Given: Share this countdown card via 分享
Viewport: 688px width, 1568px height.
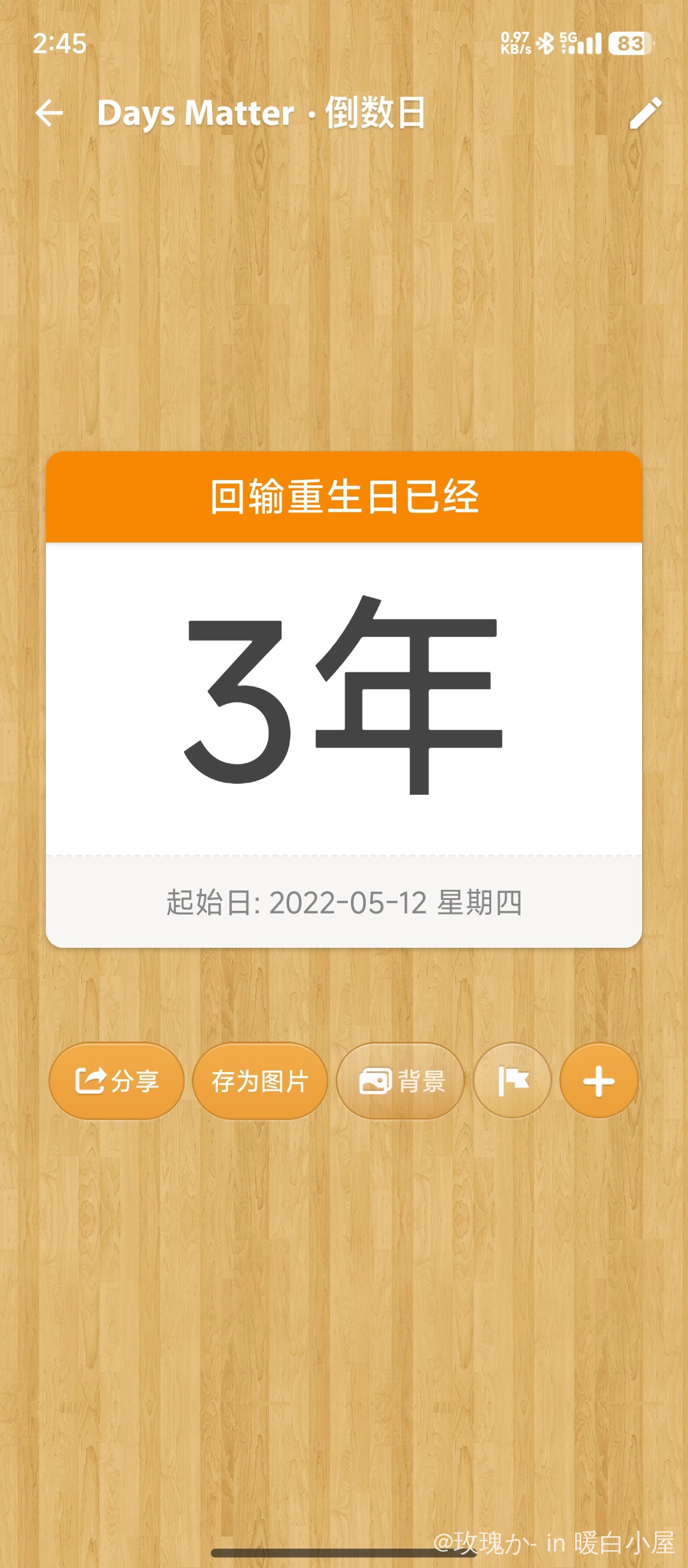Looking at the screenshot, I should point(117,1081).
